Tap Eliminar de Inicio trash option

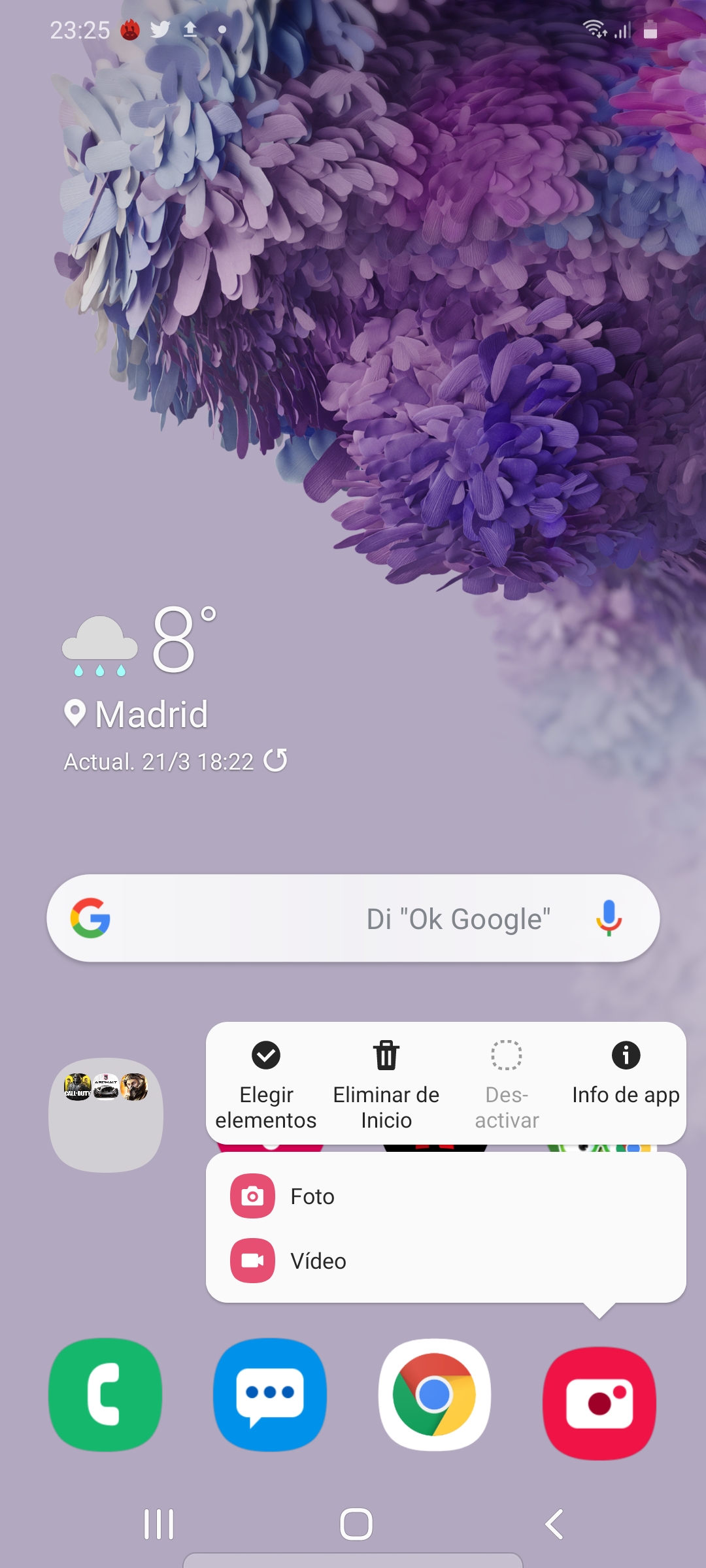[386, 1083]
